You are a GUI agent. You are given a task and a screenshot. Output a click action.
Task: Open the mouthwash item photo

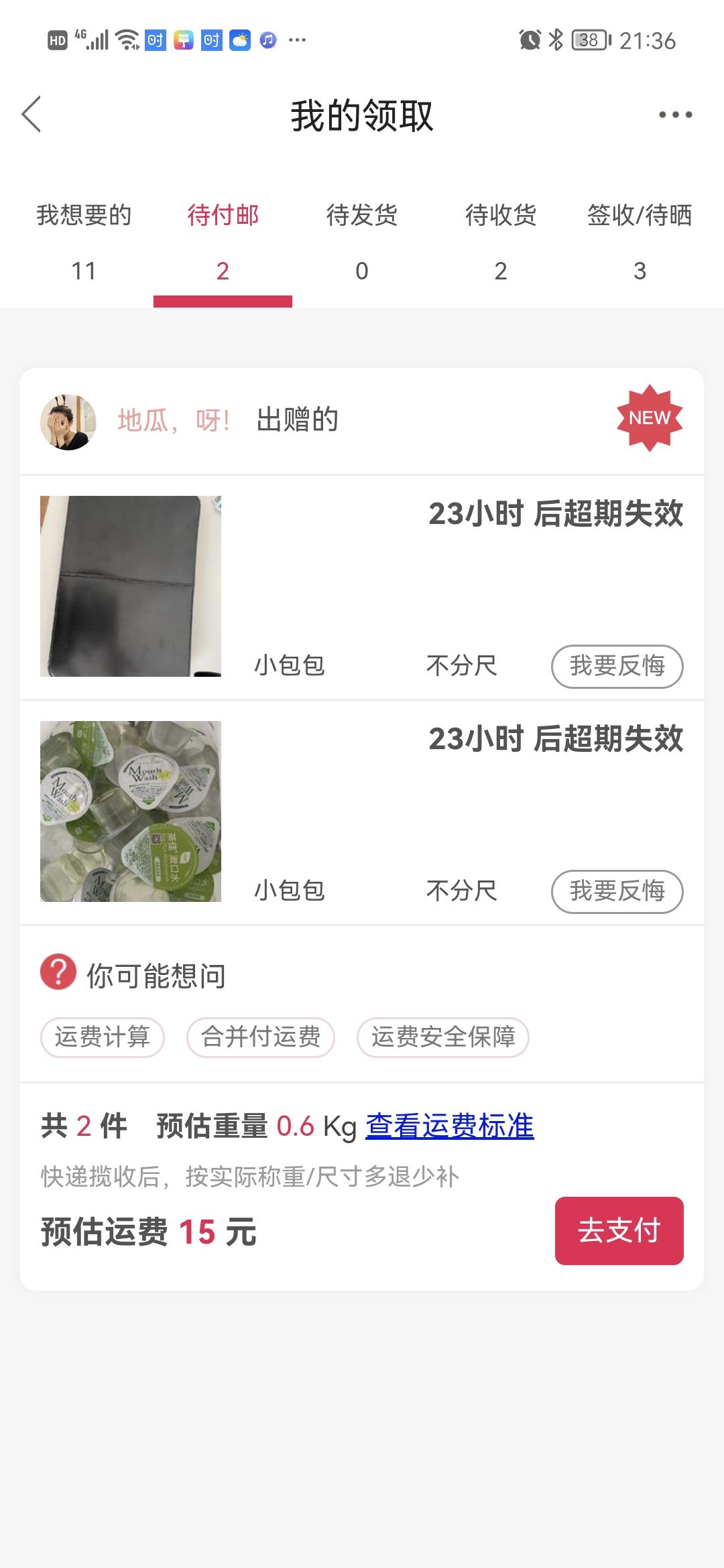click(x=131, y=811)
